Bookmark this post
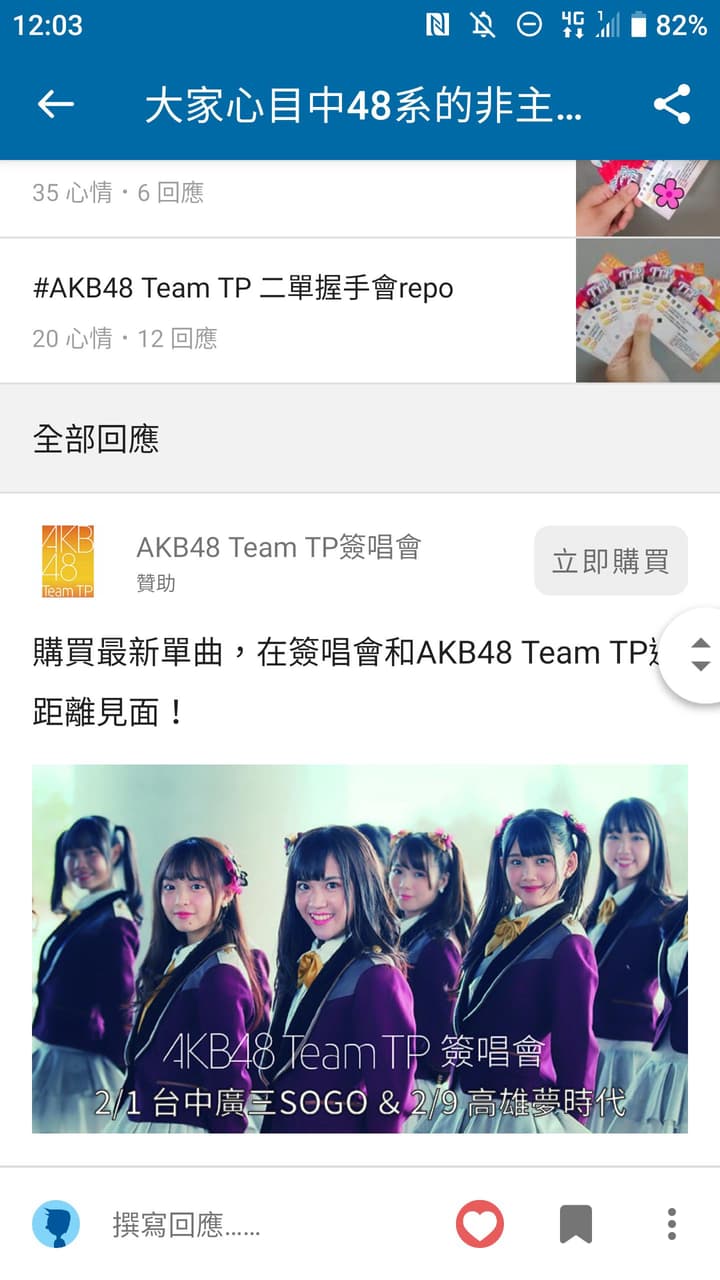 [x=576, y=1224]
